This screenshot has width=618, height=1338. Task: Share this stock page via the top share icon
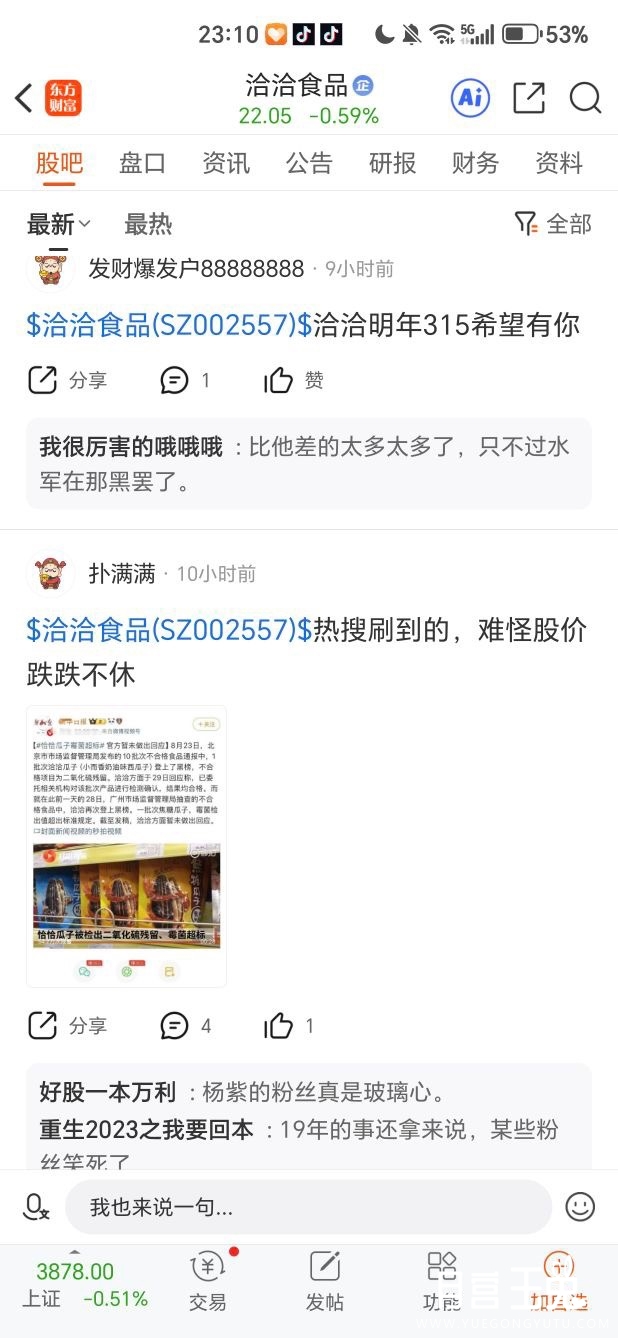click(x=529, y=98)
